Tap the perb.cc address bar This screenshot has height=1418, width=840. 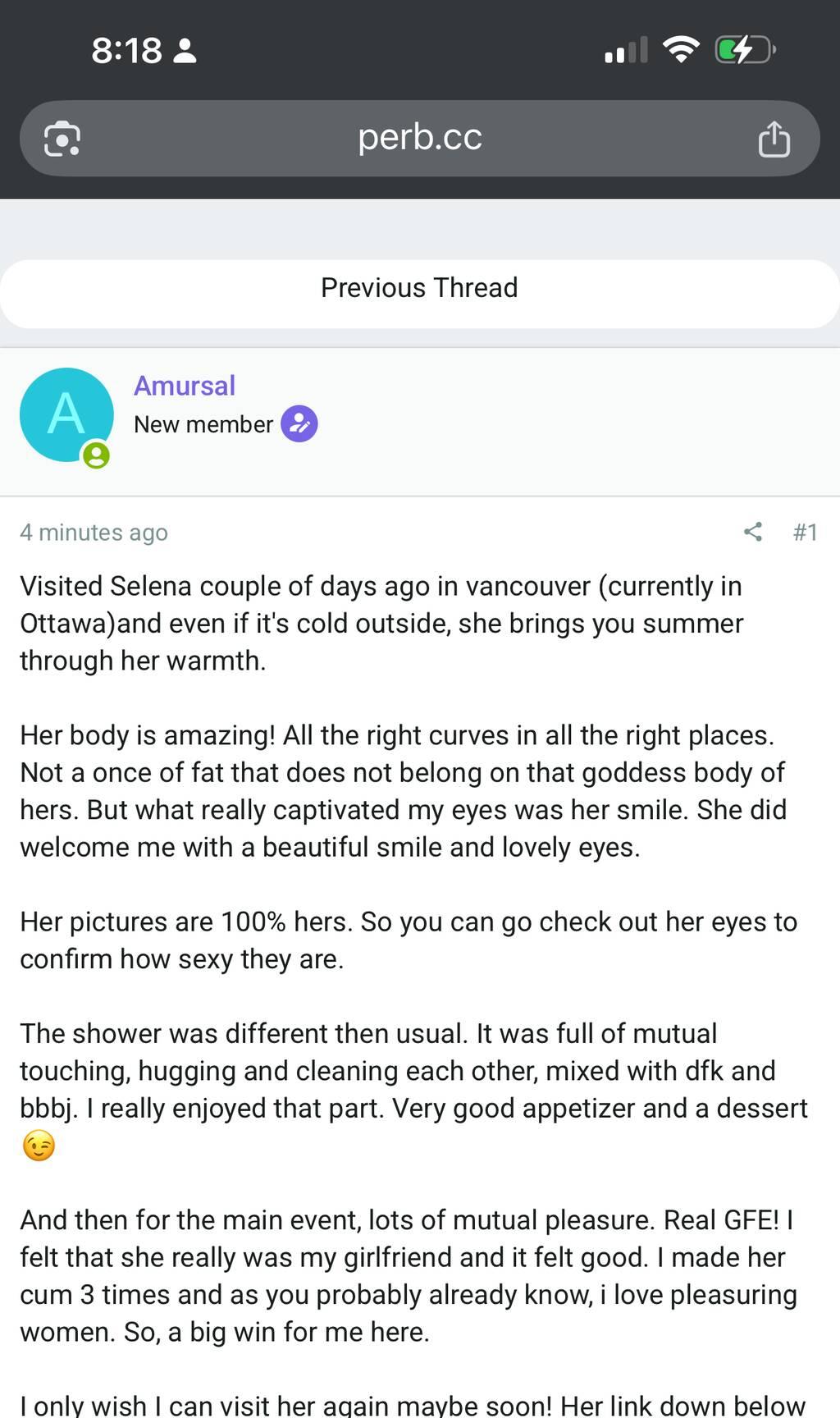click(x=419, y=138)
